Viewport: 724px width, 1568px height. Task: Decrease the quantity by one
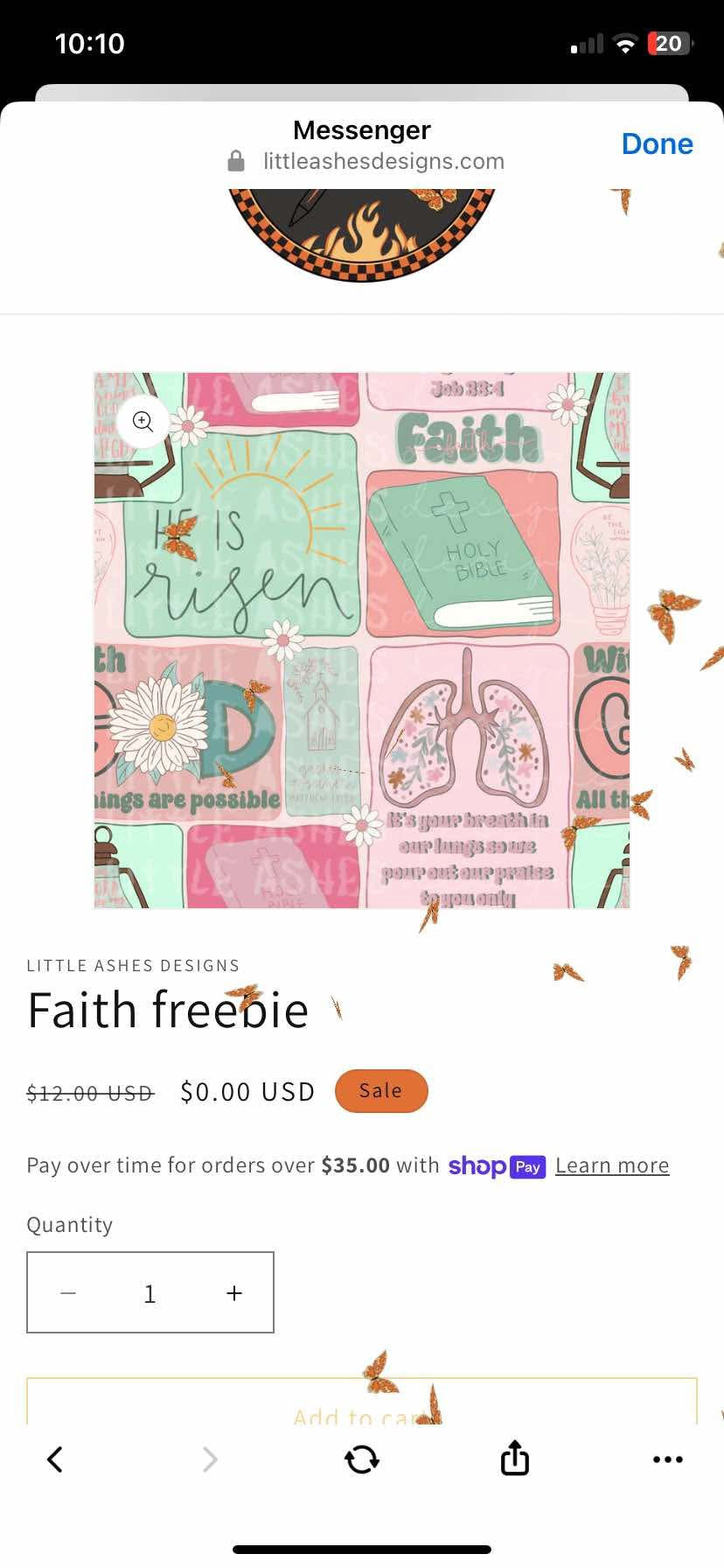(68, 1293)
